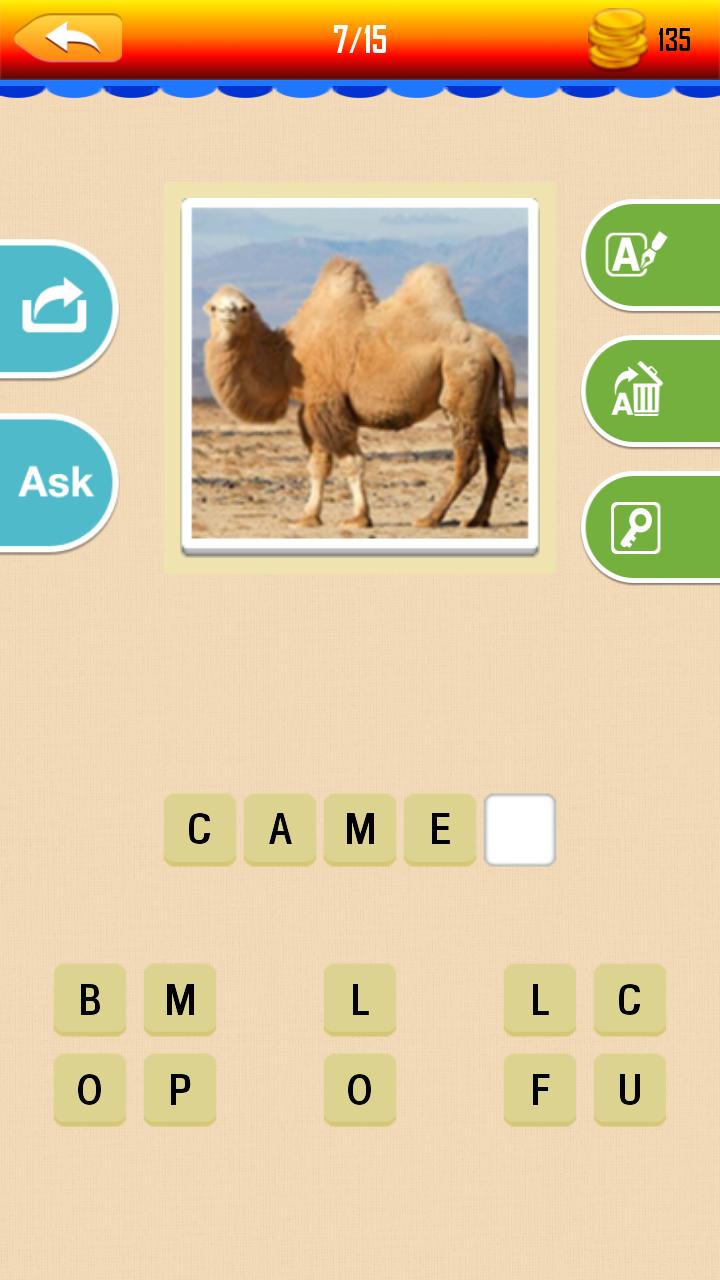The height and width of the screenshot is (1280, 720).
Task: Choose the letter F tile
Action: (540, 1089)
